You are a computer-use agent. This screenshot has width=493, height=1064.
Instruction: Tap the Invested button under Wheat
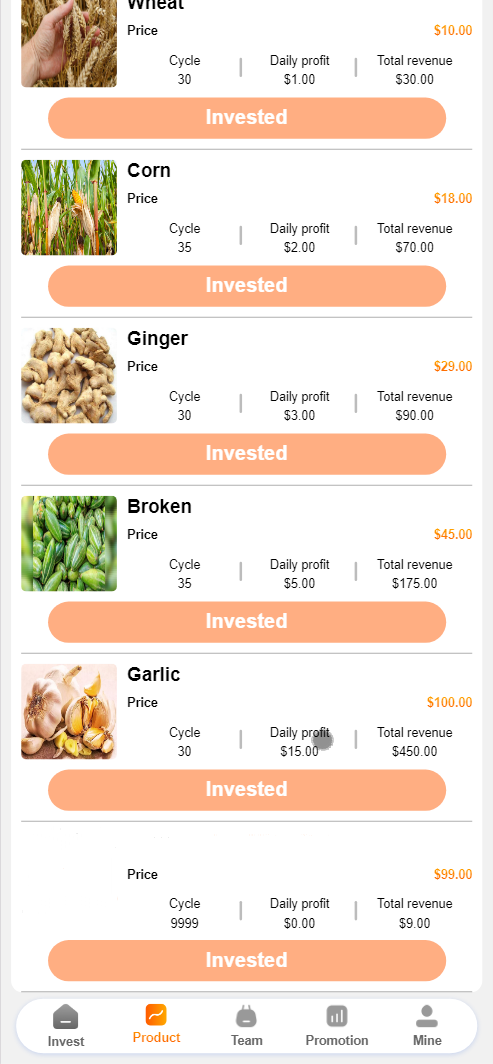click(x=247, y=117)
